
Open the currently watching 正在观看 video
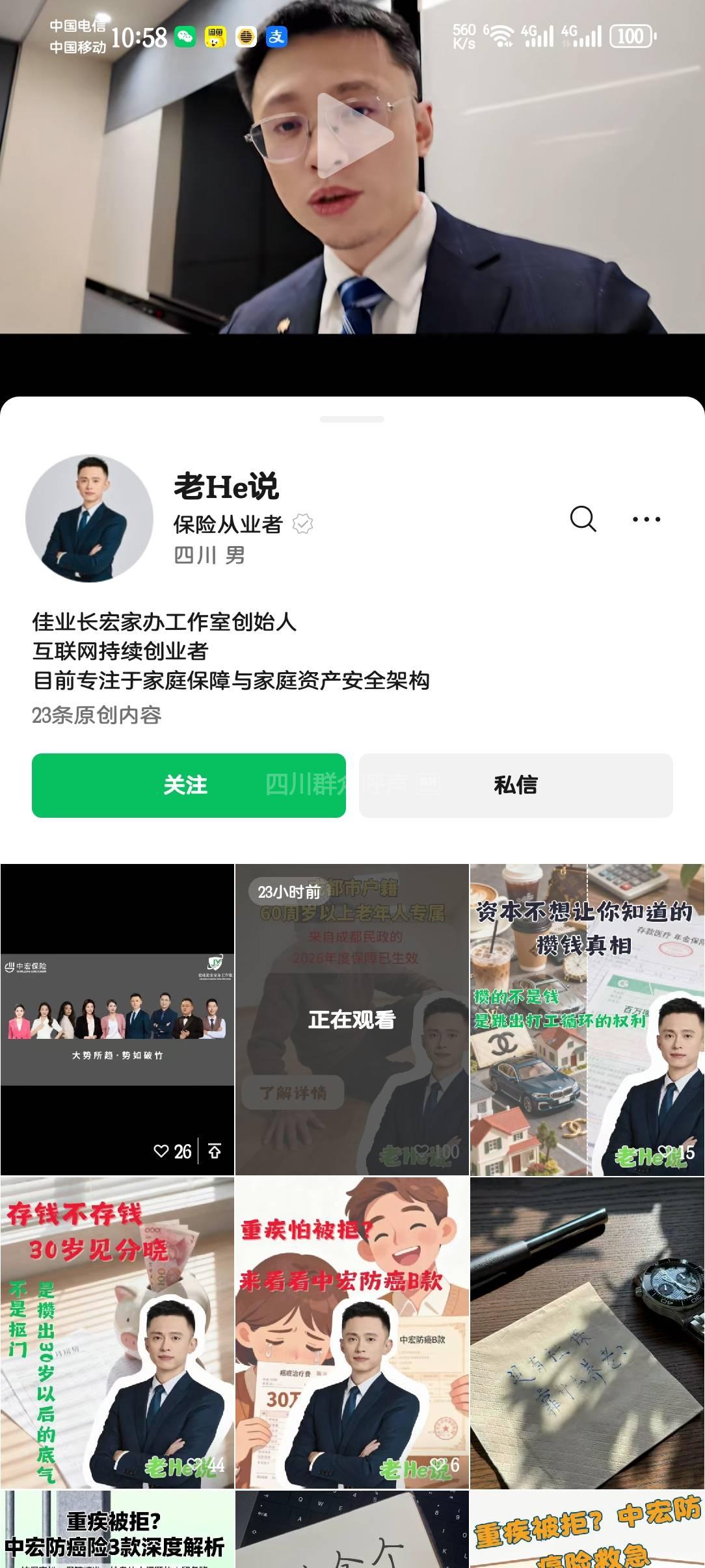point(352,1019)
